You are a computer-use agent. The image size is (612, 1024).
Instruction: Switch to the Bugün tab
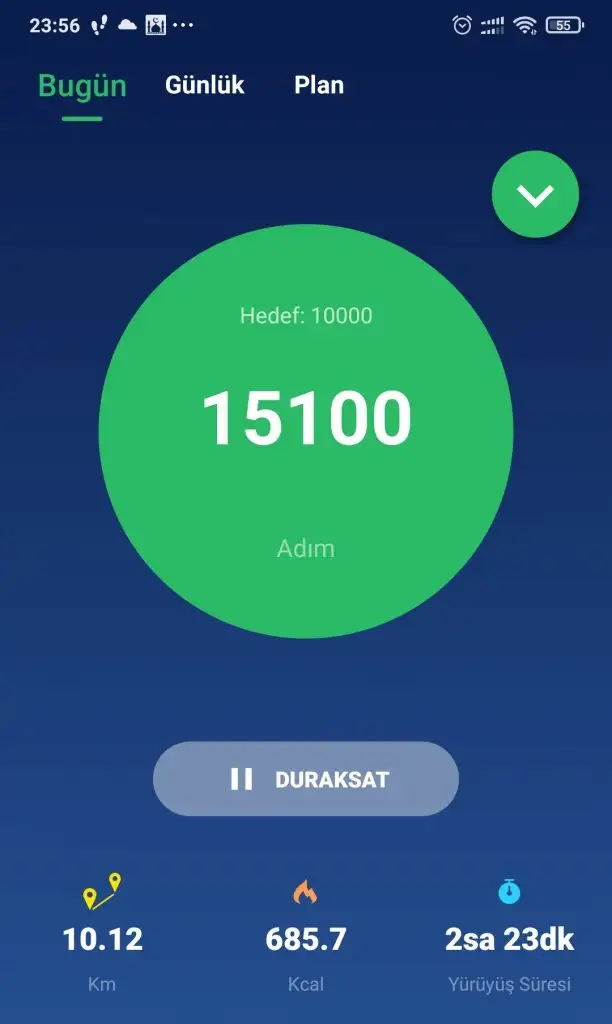tap(82, 86)
